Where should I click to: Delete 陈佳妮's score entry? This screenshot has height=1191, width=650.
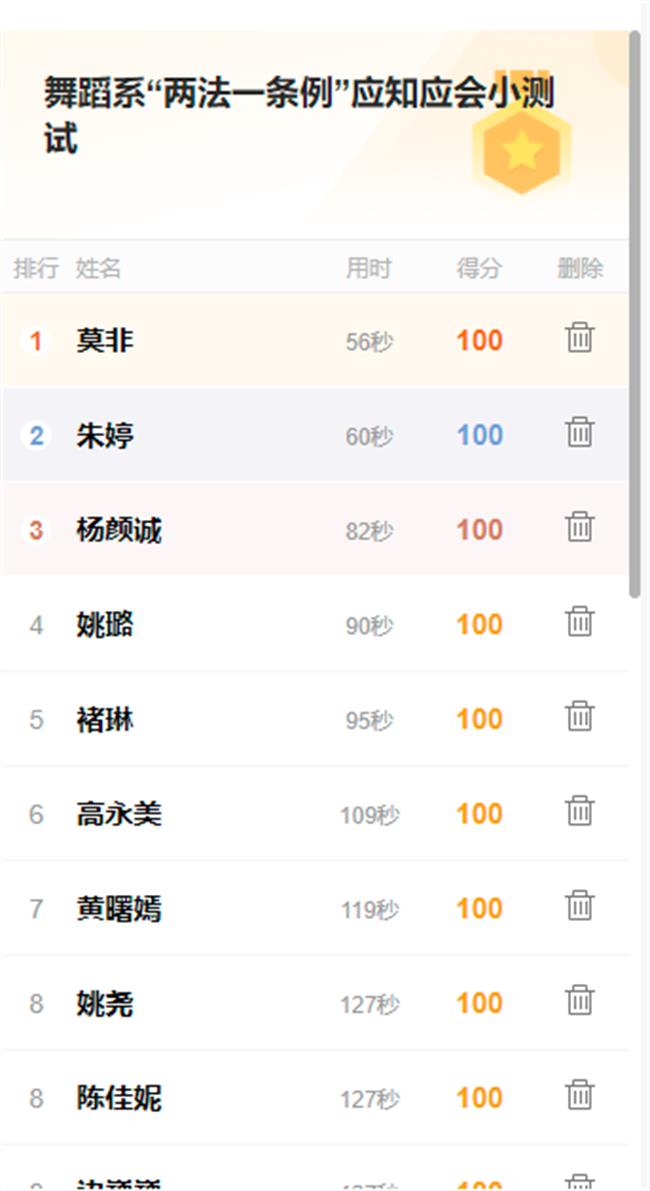coord(580,1095)
